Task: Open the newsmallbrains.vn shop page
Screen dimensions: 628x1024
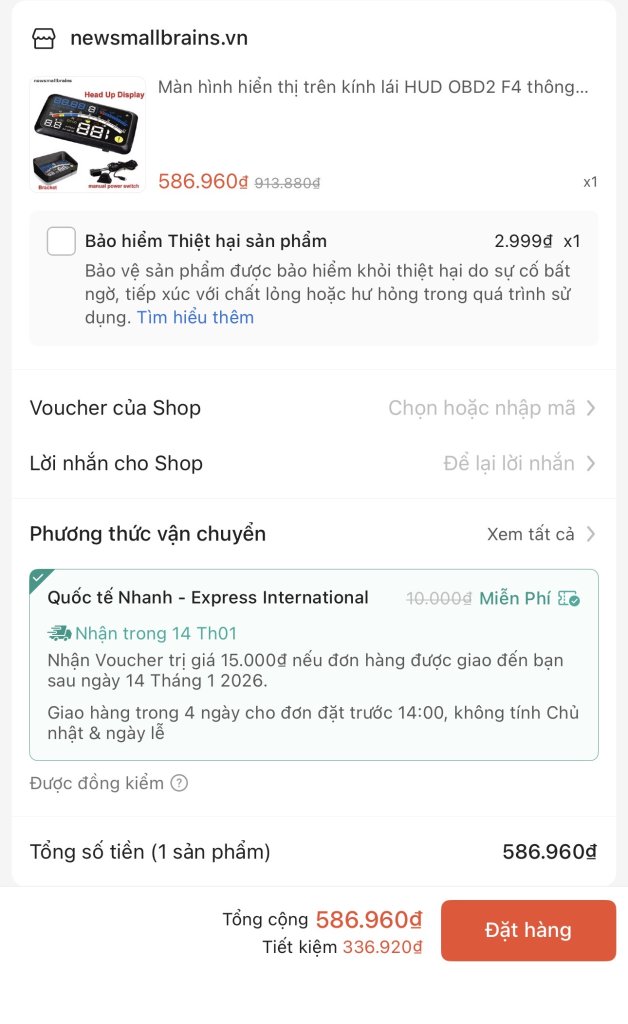Action: pos(158,39)
